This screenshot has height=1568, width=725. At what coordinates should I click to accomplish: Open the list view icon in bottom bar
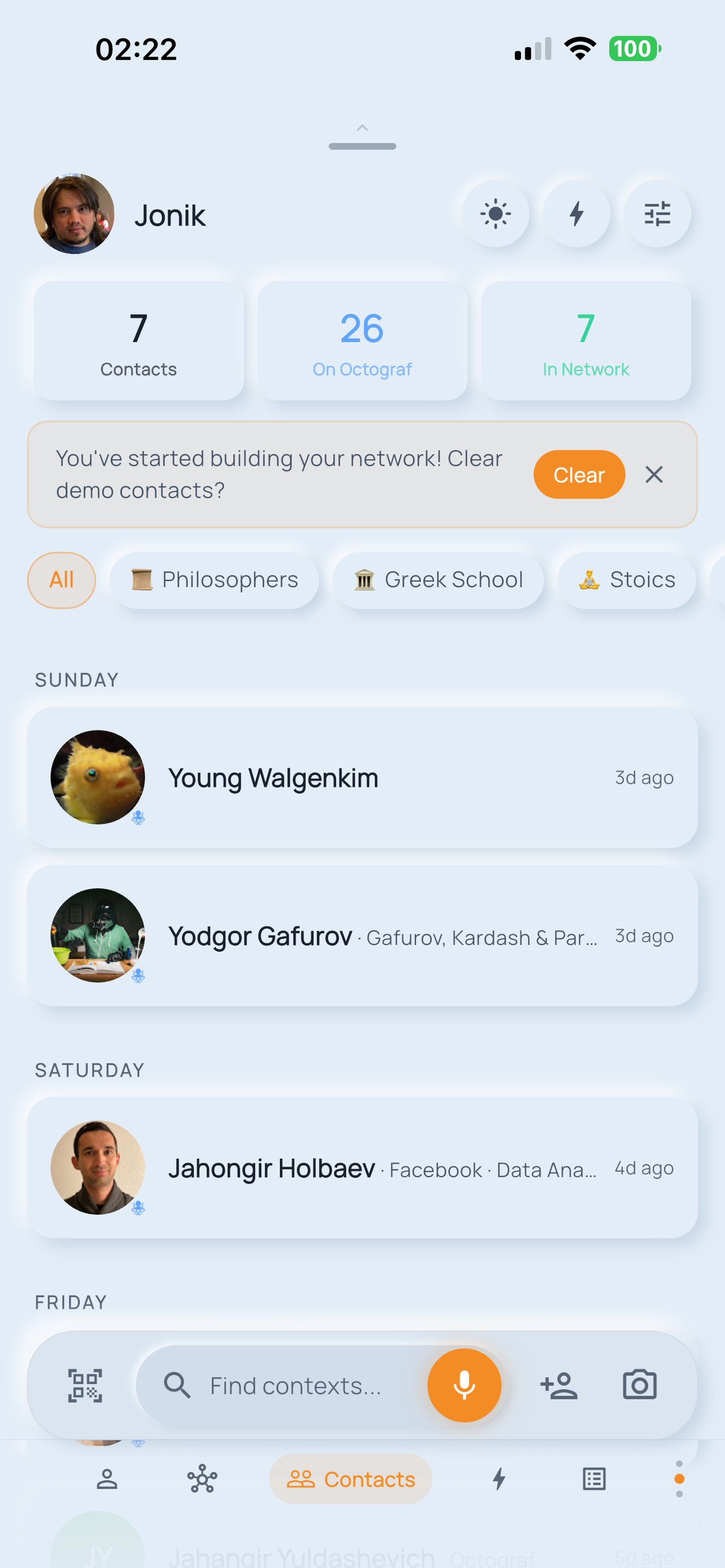click(x=593, y=1479)
